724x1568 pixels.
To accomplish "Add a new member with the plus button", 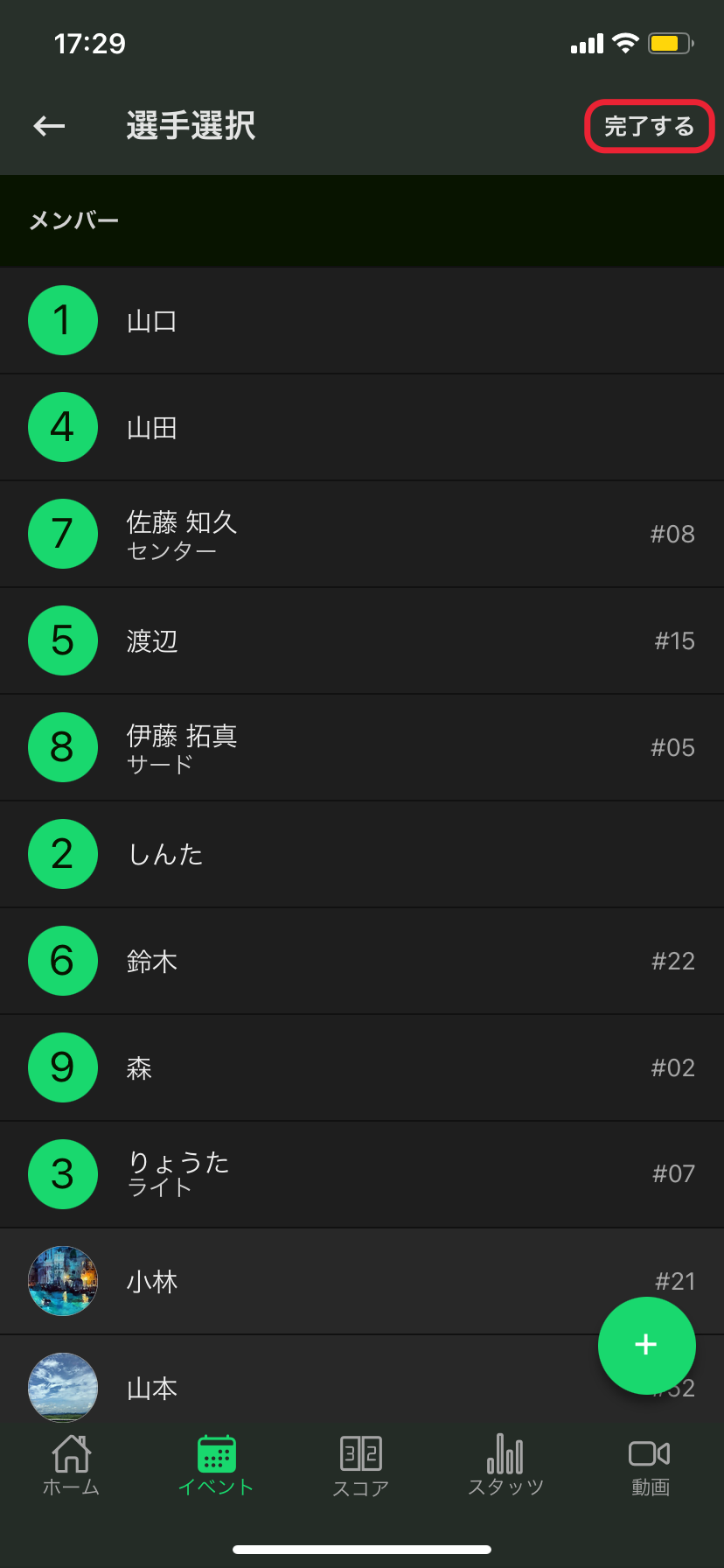I will (646, 1345).
